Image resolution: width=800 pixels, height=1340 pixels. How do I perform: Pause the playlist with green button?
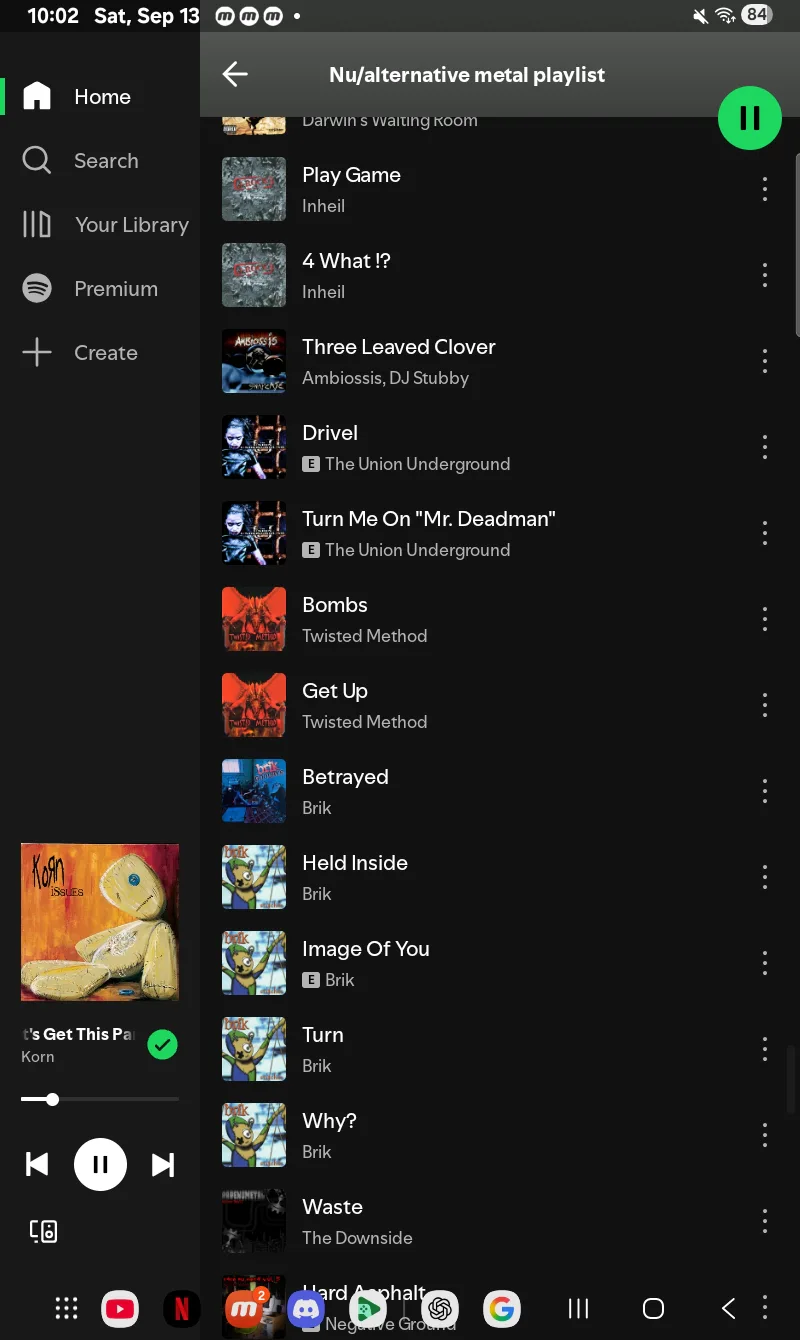click(749, 118)
